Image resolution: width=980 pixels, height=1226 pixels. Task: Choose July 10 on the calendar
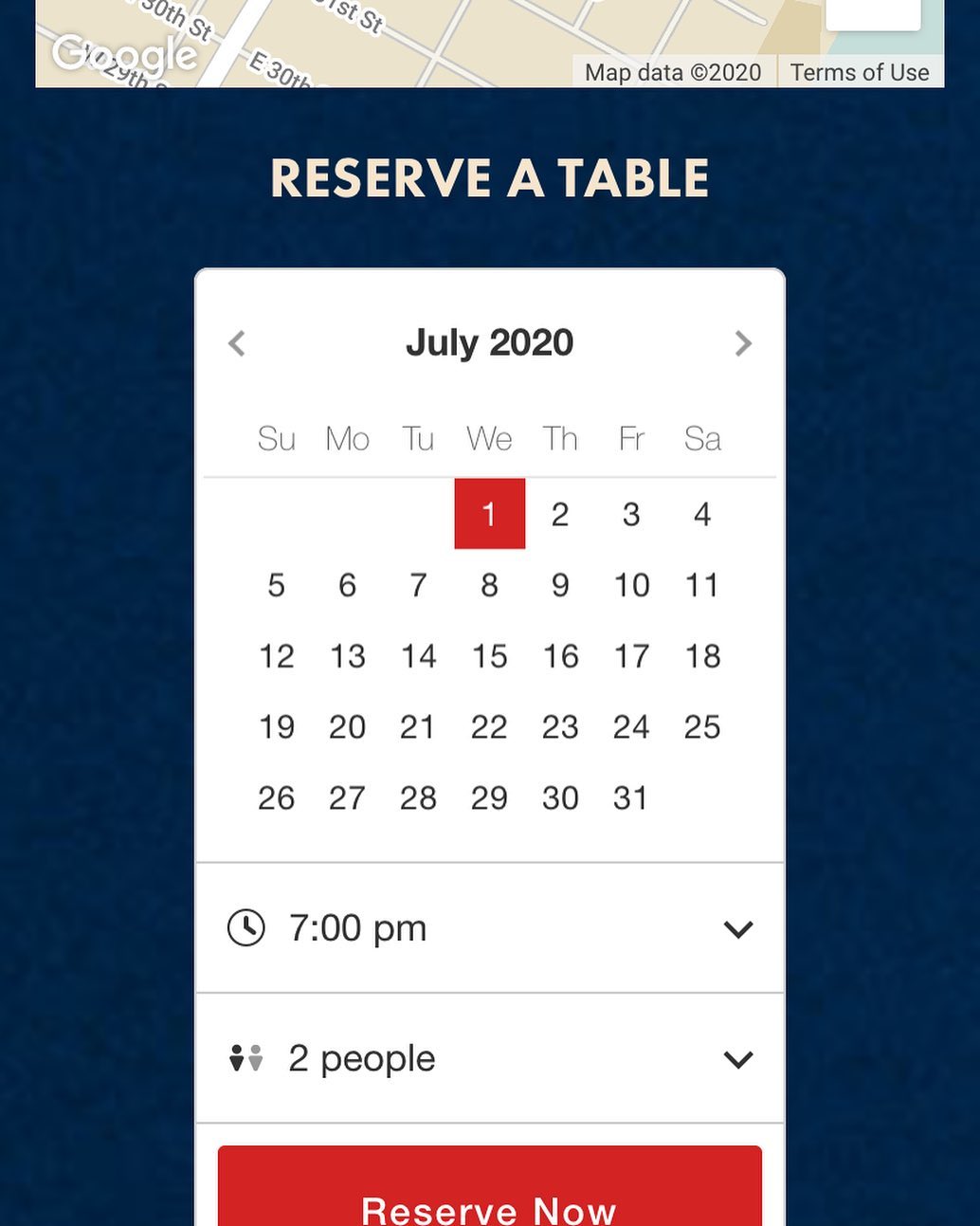pyautogui.click(x=631, y=585)
